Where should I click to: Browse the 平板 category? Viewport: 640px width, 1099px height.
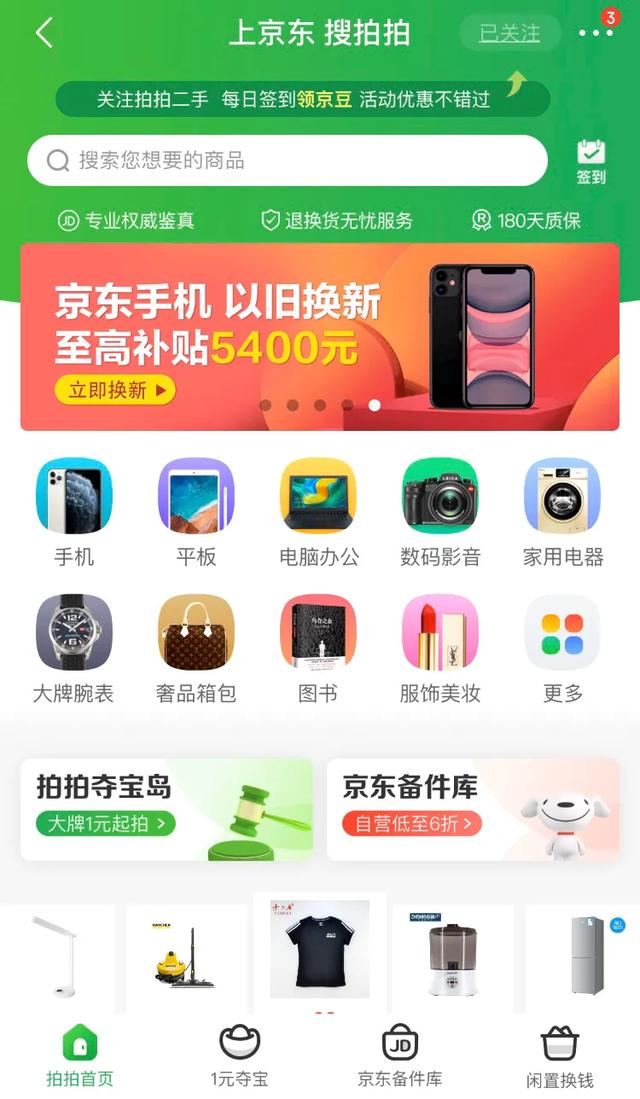point(196,511)
